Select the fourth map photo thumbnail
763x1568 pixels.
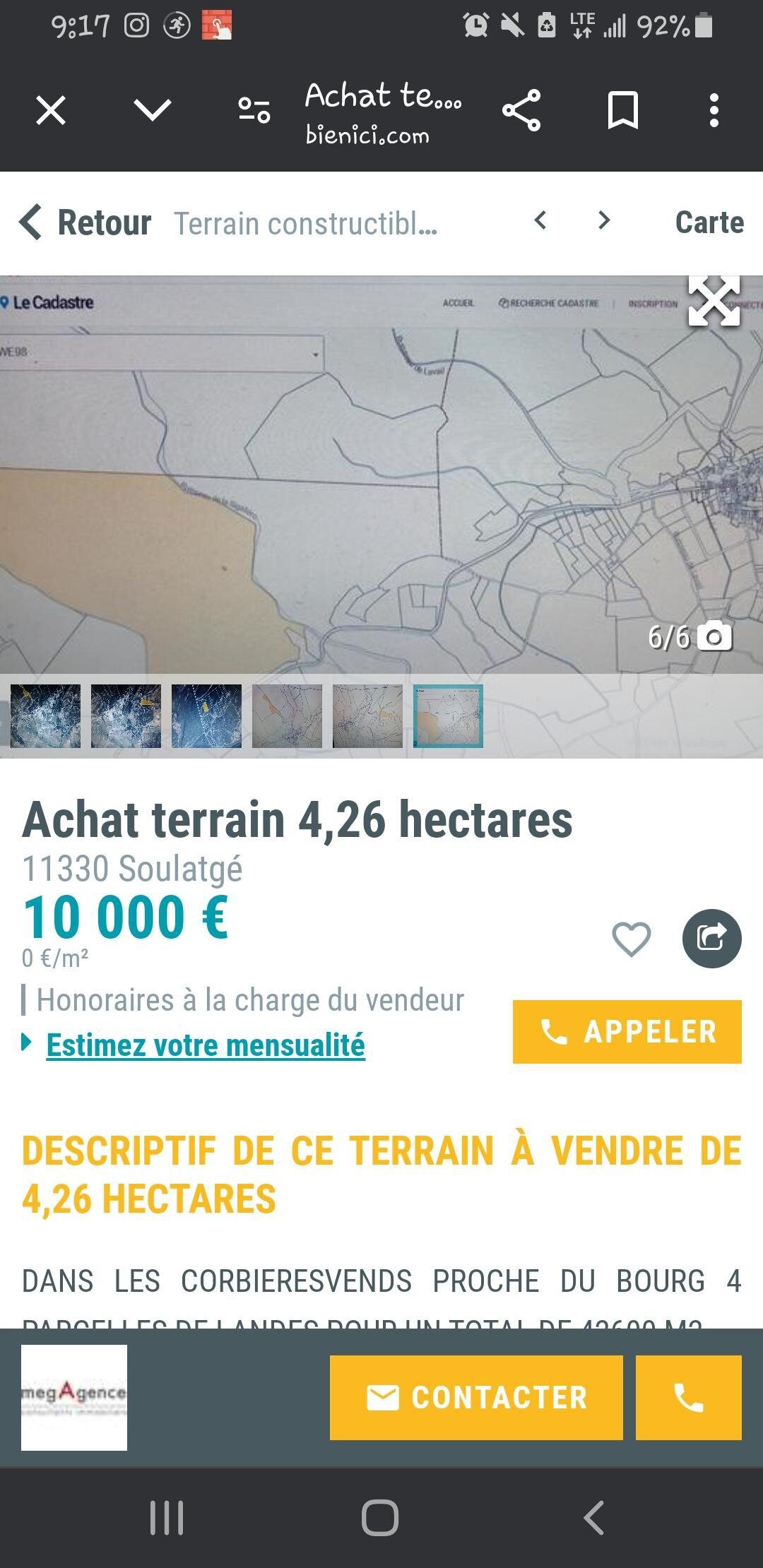(287, 715)
